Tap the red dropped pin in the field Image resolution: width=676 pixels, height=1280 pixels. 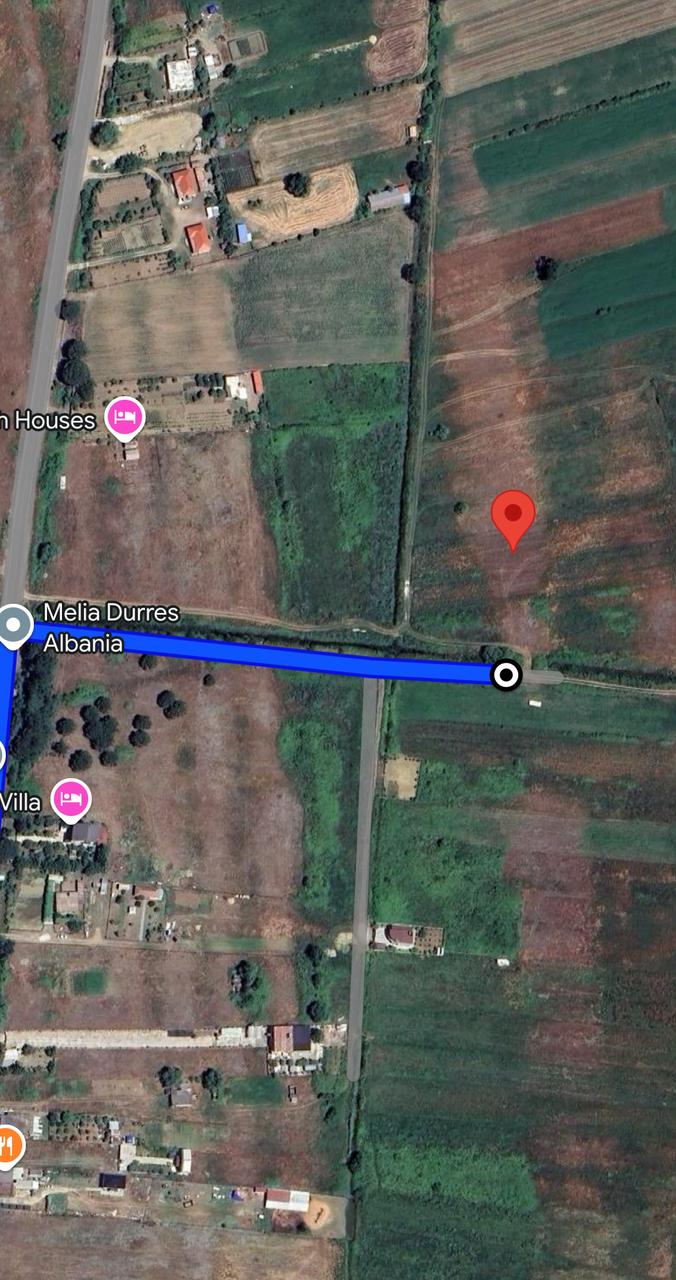513,517
